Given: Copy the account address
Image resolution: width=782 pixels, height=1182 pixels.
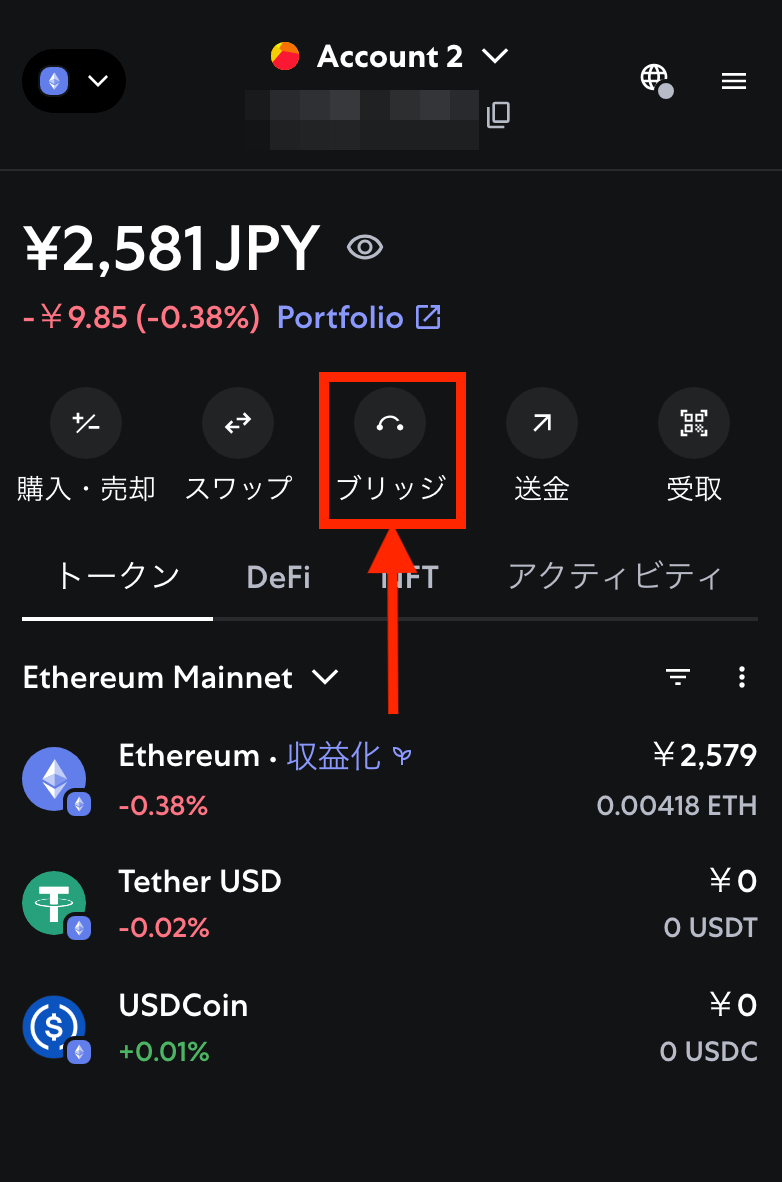Looking at the screenshot, I should pyautogui.click(x=498, y=115).
